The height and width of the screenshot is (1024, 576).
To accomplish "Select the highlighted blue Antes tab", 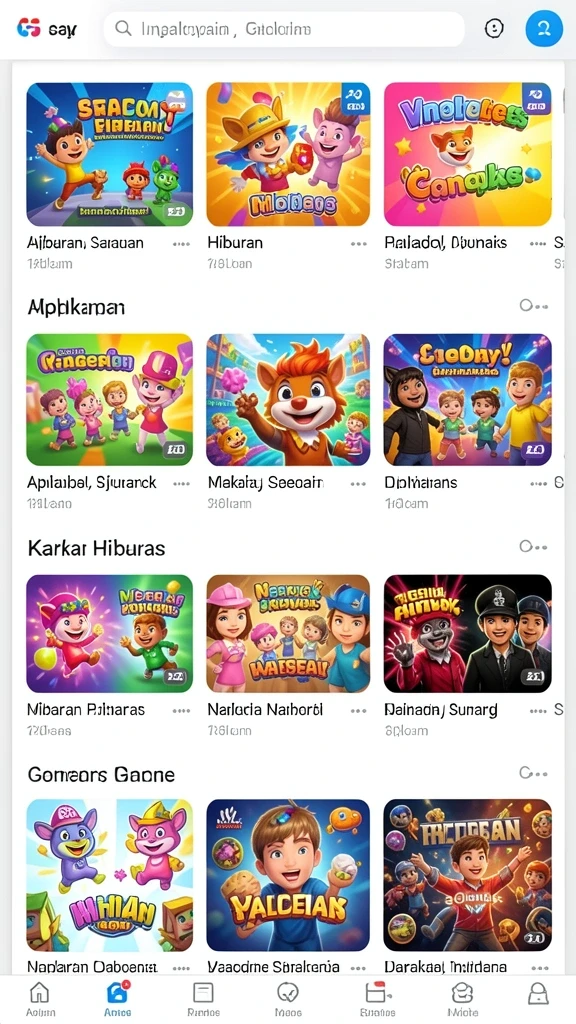I will tap(118, 999).
